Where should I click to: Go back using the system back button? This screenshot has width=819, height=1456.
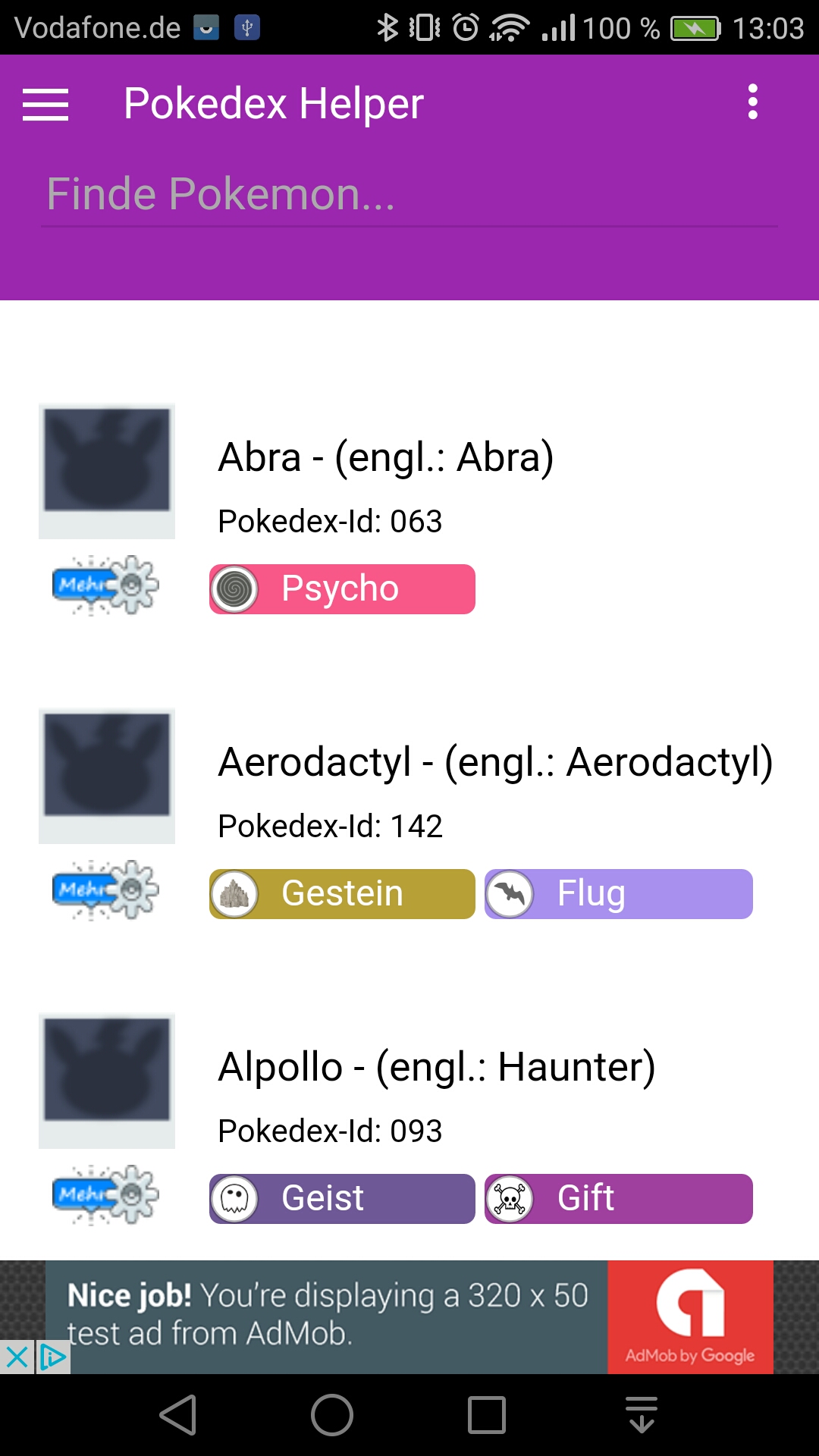(179, 1415)
